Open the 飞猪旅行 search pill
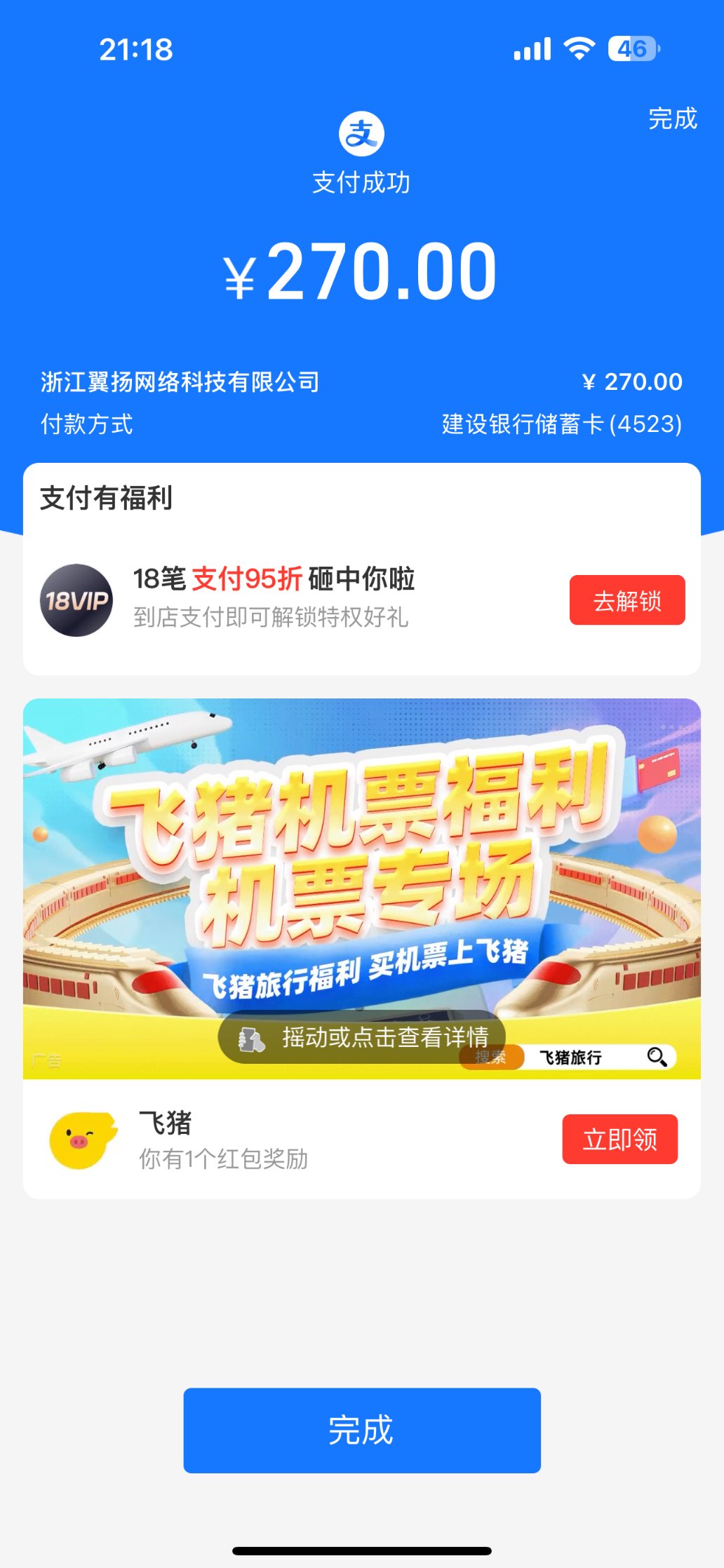This screenshot has height=1568, width=724. pyautogui.click(x=596, y=1057)
